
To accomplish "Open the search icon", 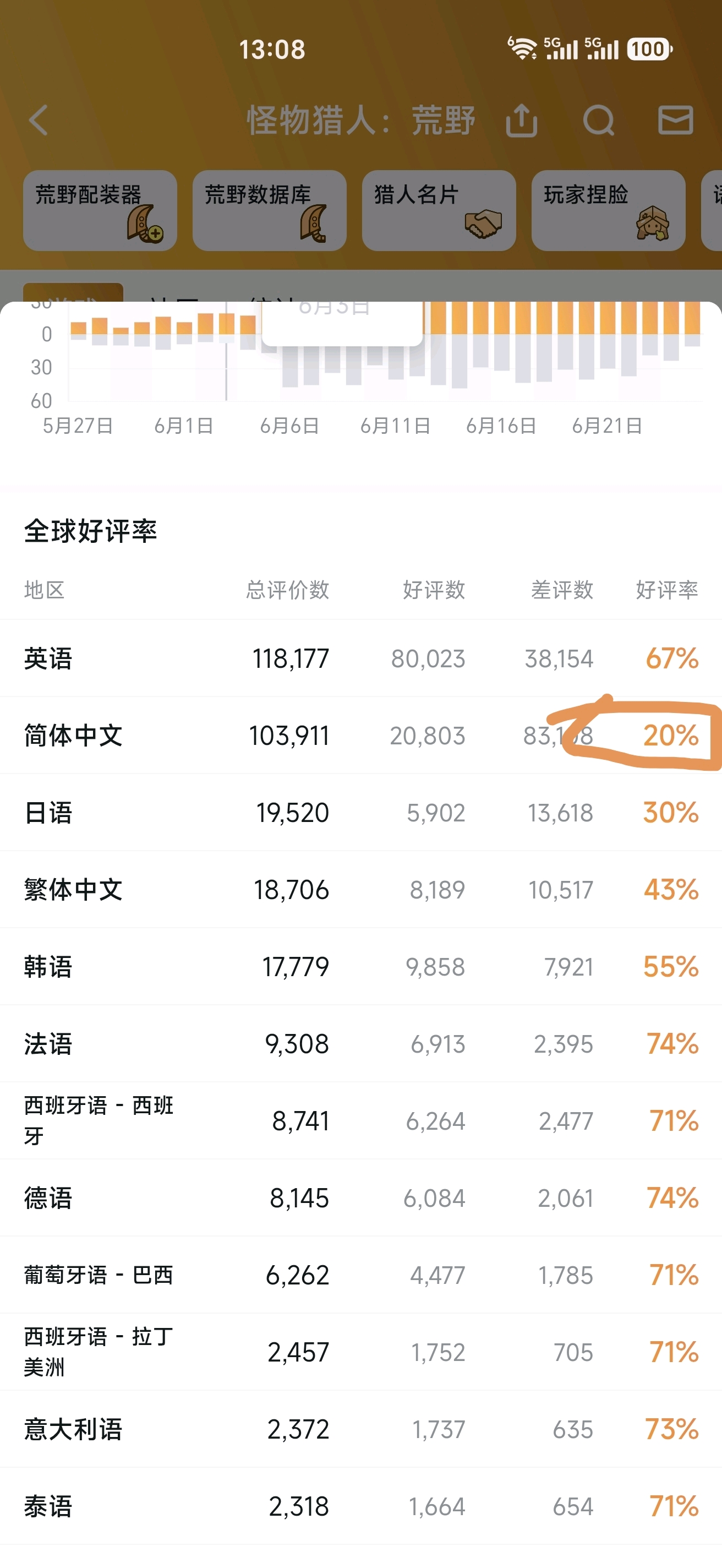I will [x=599, y=120].
